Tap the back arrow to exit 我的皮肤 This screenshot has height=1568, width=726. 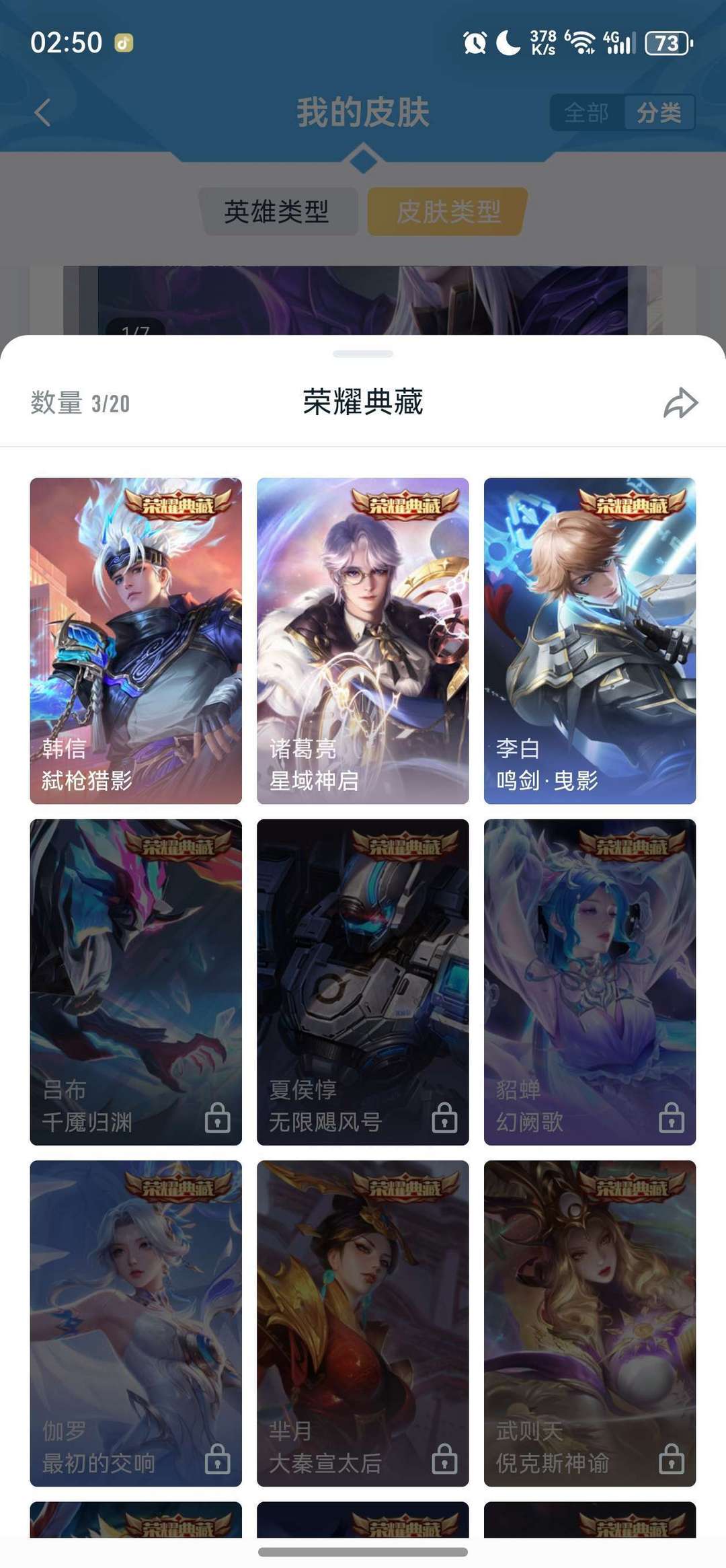[x=42, y=113]
